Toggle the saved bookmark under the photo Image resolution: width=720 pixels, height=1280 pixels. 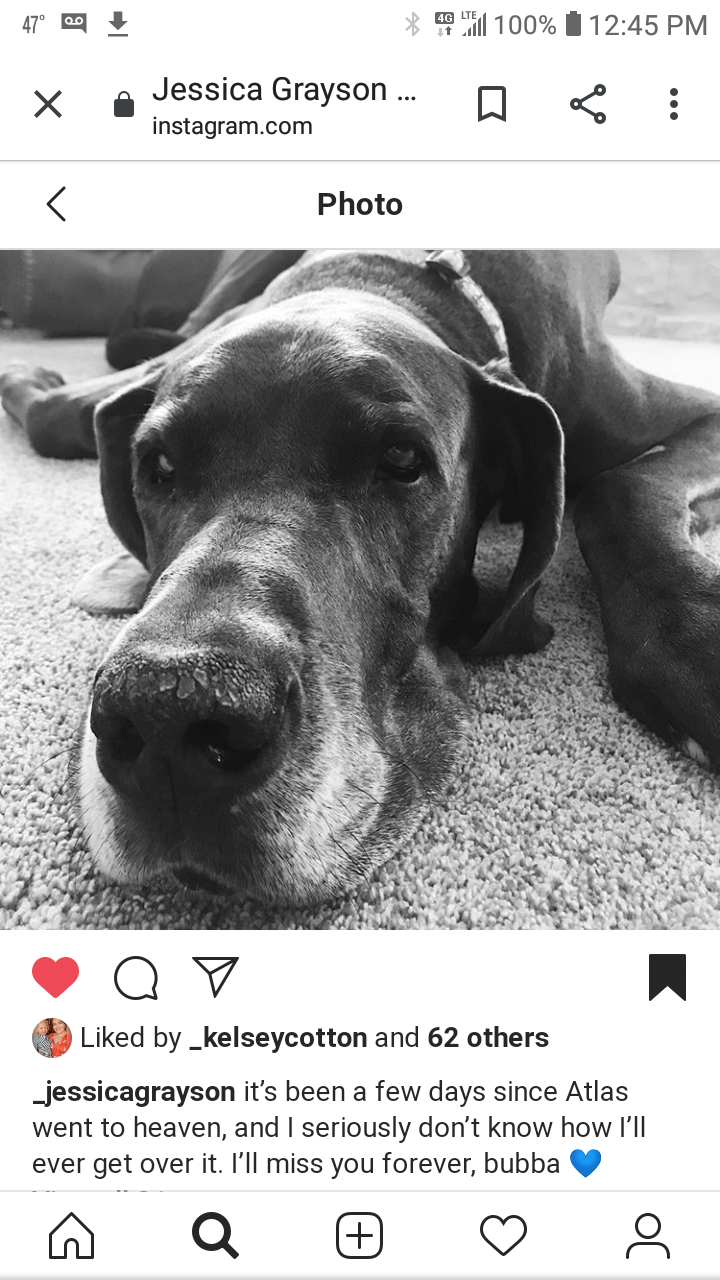click(667, 977)
